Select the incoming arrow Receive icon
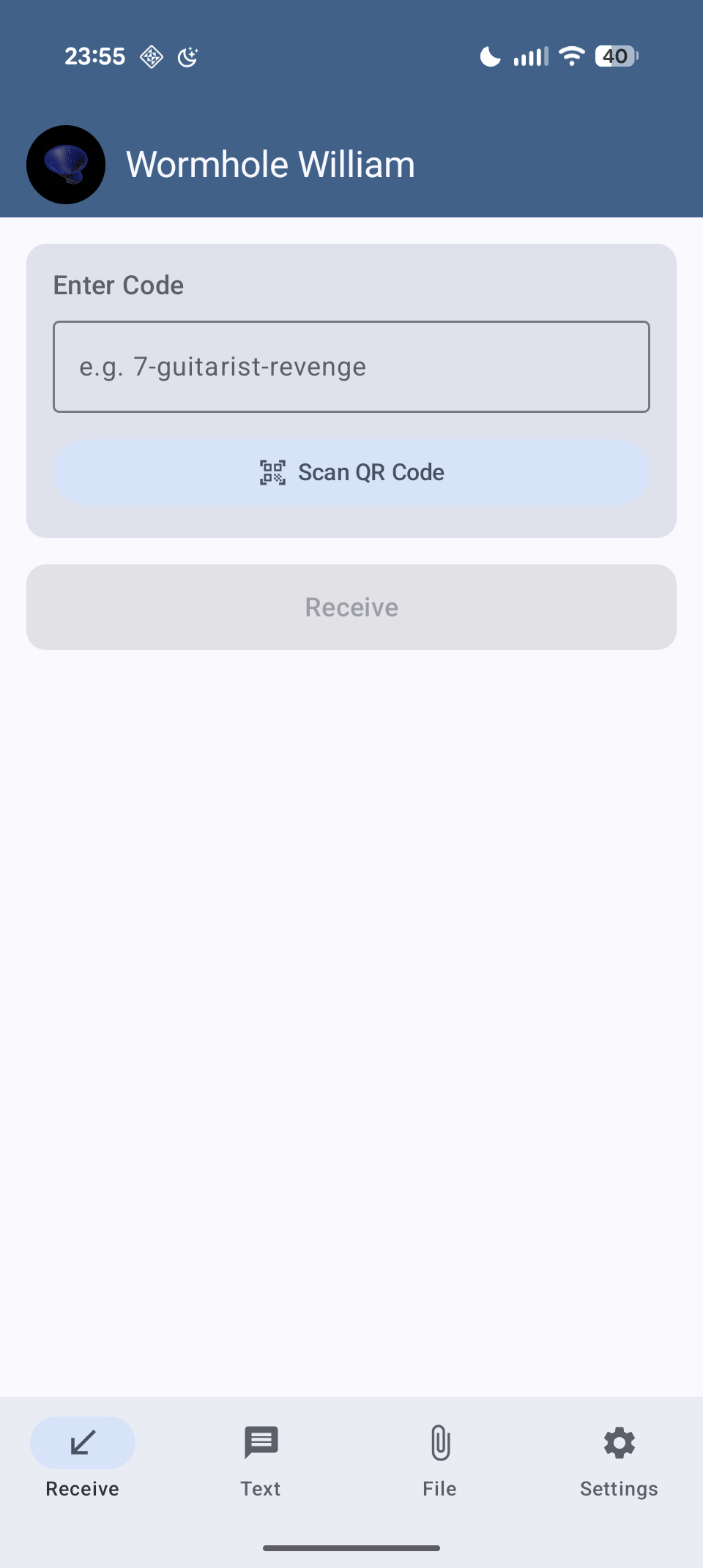The width and height of the screenshot is (703, 1568). pos(81,1442)
